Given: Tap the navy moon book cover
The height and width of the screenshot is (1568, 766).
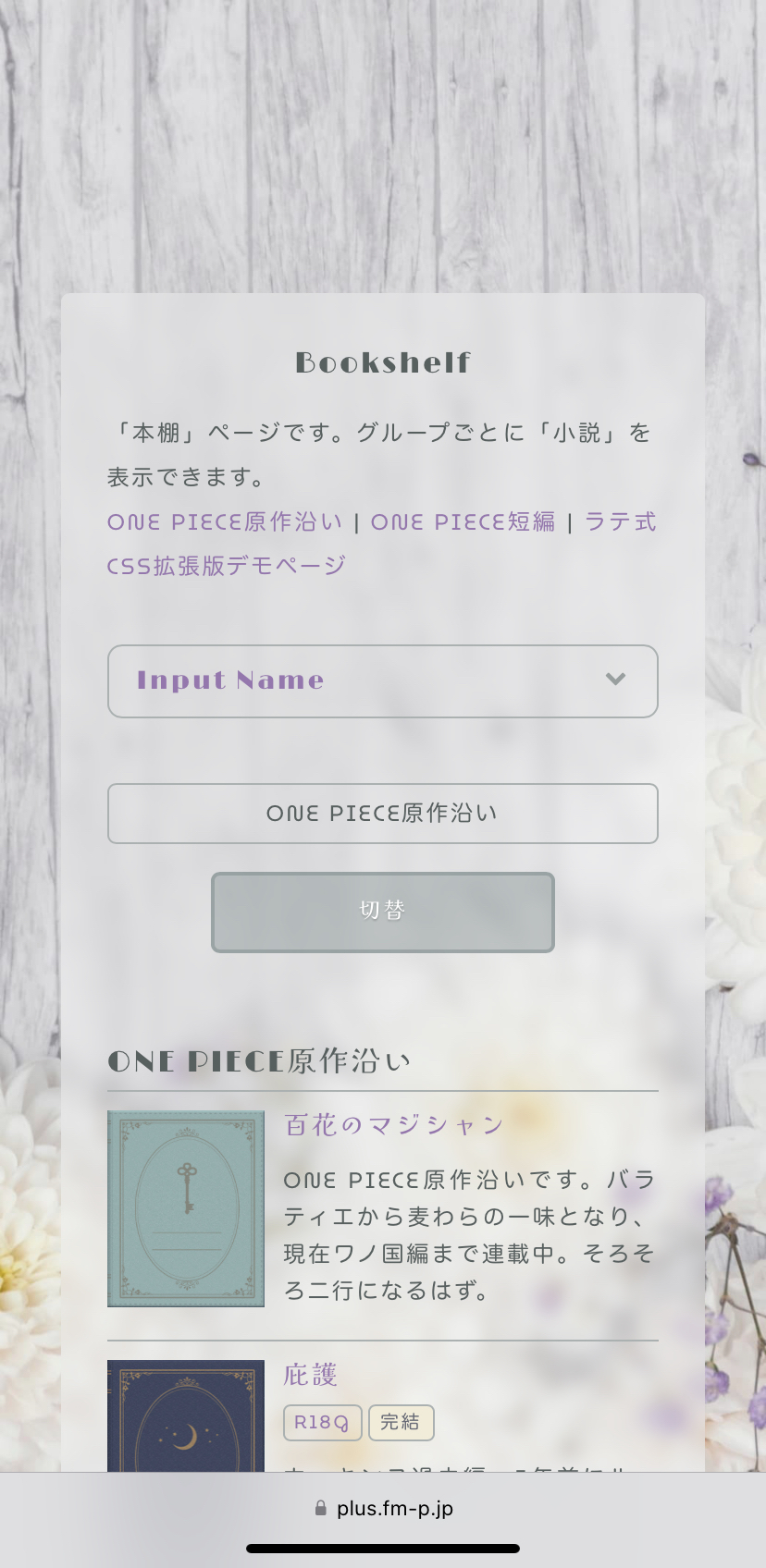Looking at the screenshot, I should pos(186,1416).
